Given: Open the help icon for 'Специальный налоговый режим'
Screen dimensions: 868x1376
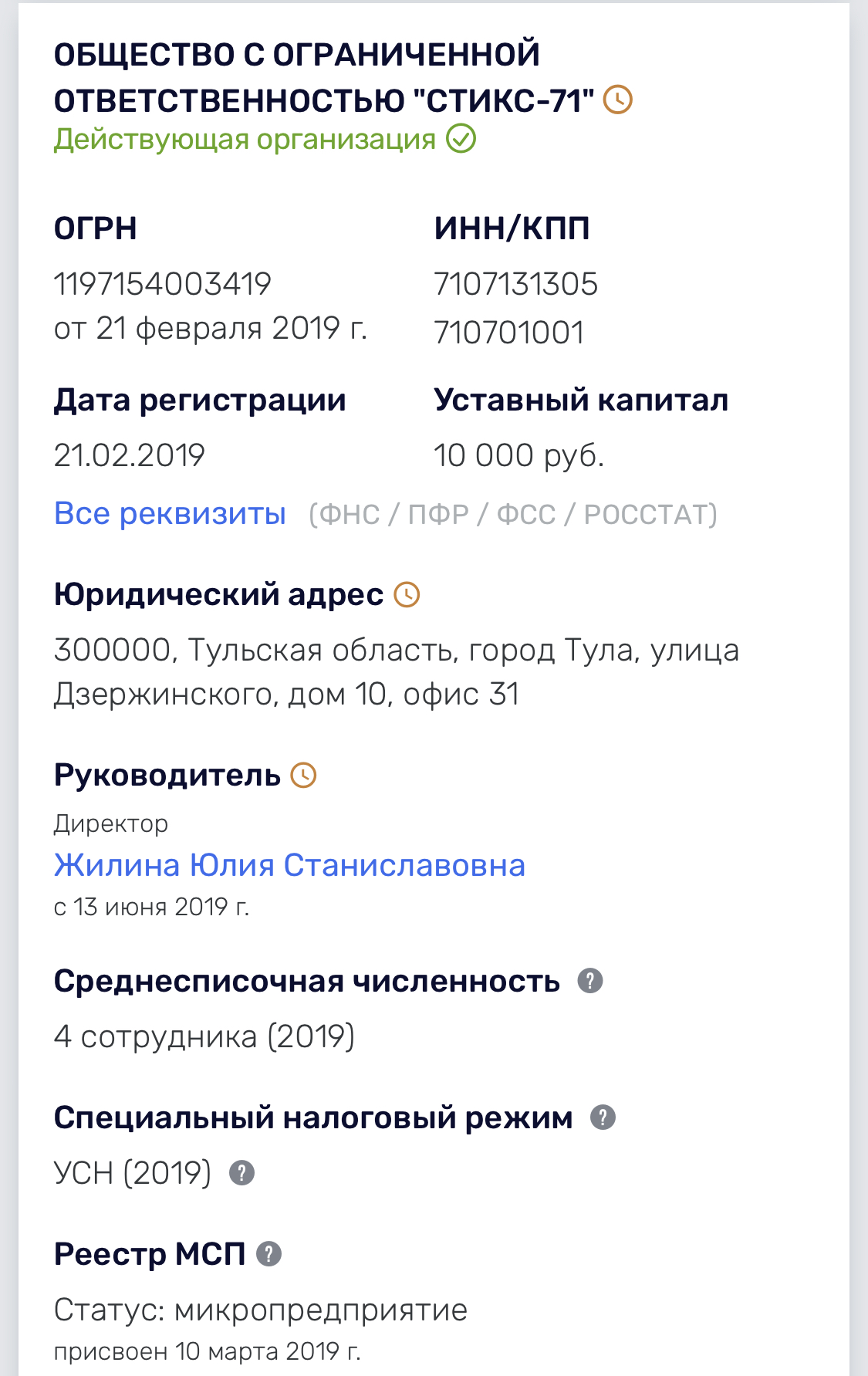Looking at the screenshot, I should [x=603, y=1117].
